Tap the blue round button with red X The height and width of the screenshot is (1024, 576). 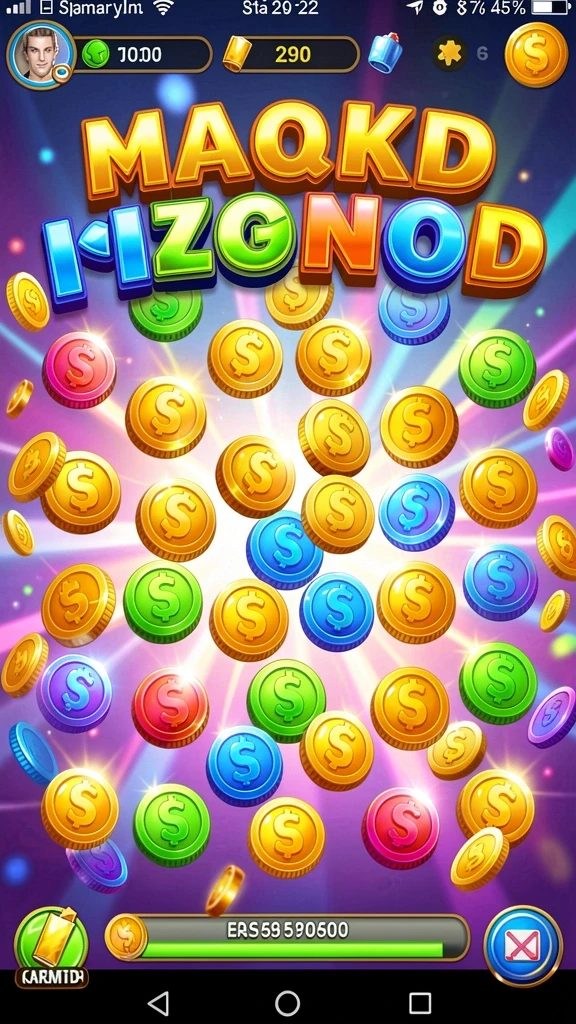click(523, 946)
